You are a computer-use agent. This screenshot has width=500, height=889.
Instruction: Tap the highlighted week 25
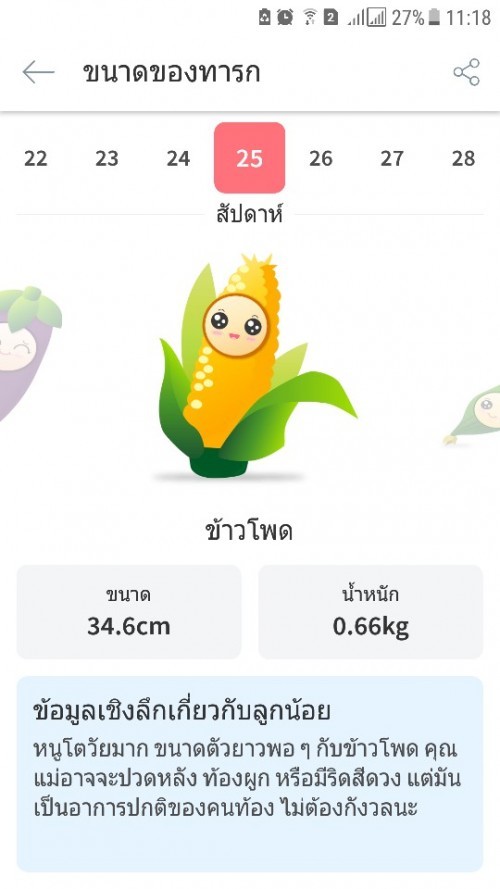click(249, 158)
